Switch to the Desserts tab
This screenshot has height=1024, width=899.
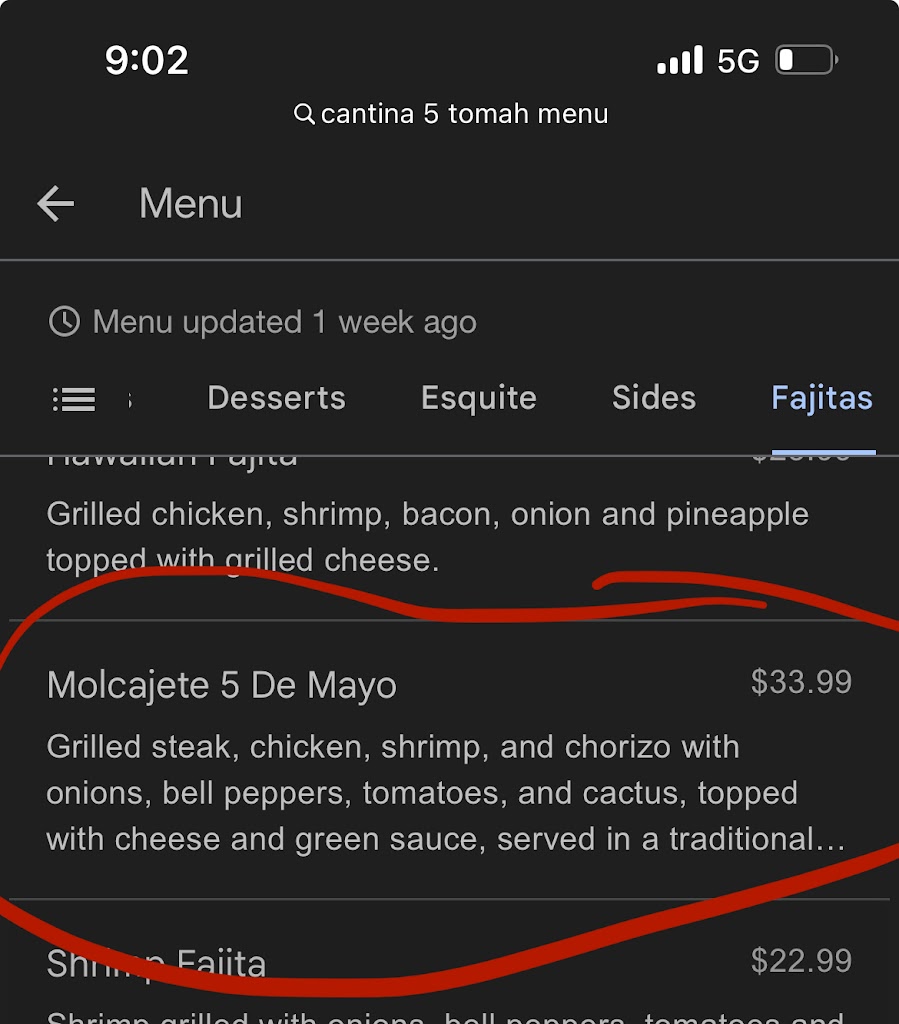[x=276, y=398]
